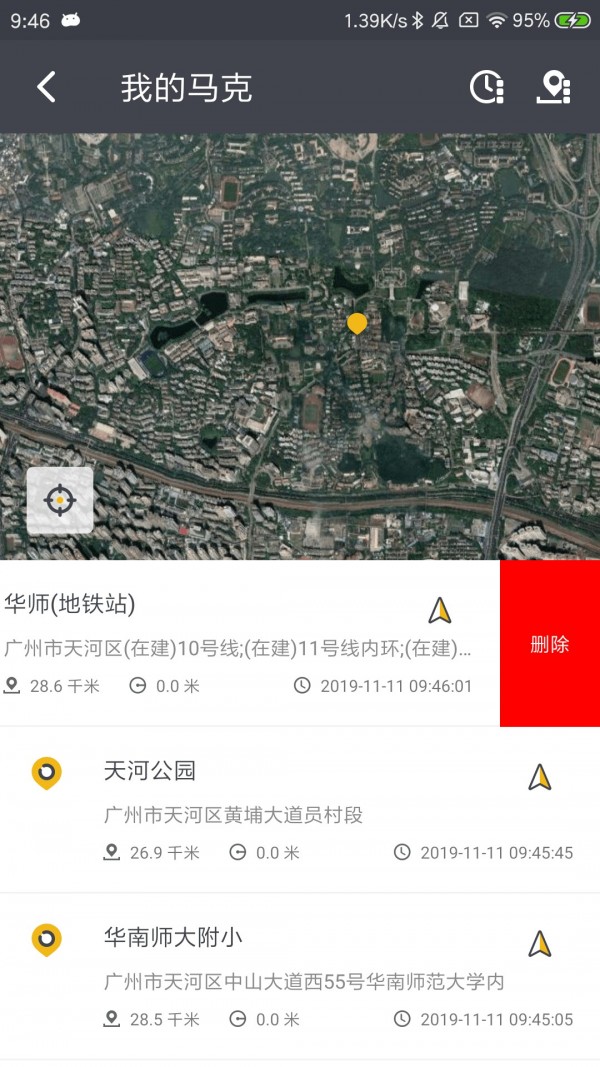Delete the 华师(地铁站) mark

549,644
